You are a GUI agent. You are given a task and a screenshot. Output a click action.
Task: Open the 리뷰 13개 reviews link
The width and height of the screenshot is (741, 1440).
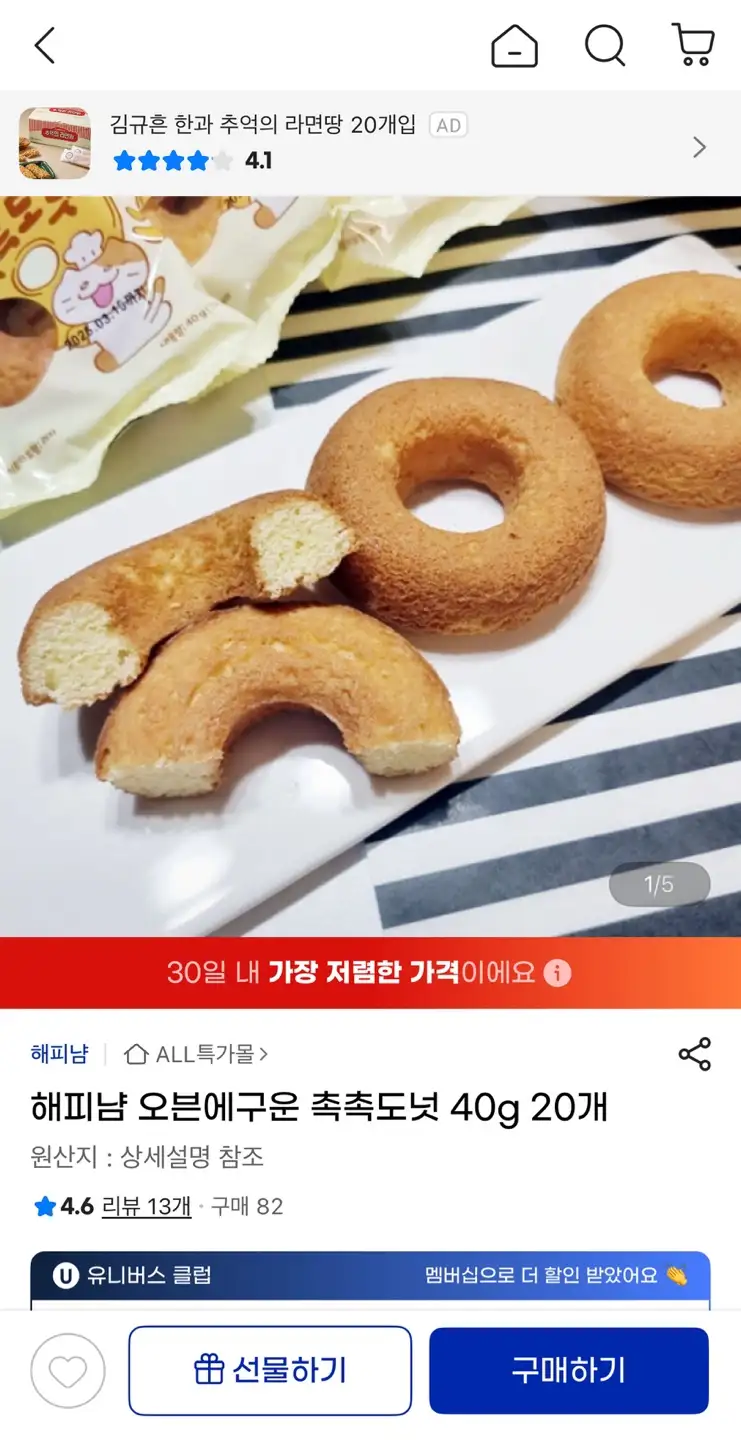pyautogui.click(x=146, y=1207)
